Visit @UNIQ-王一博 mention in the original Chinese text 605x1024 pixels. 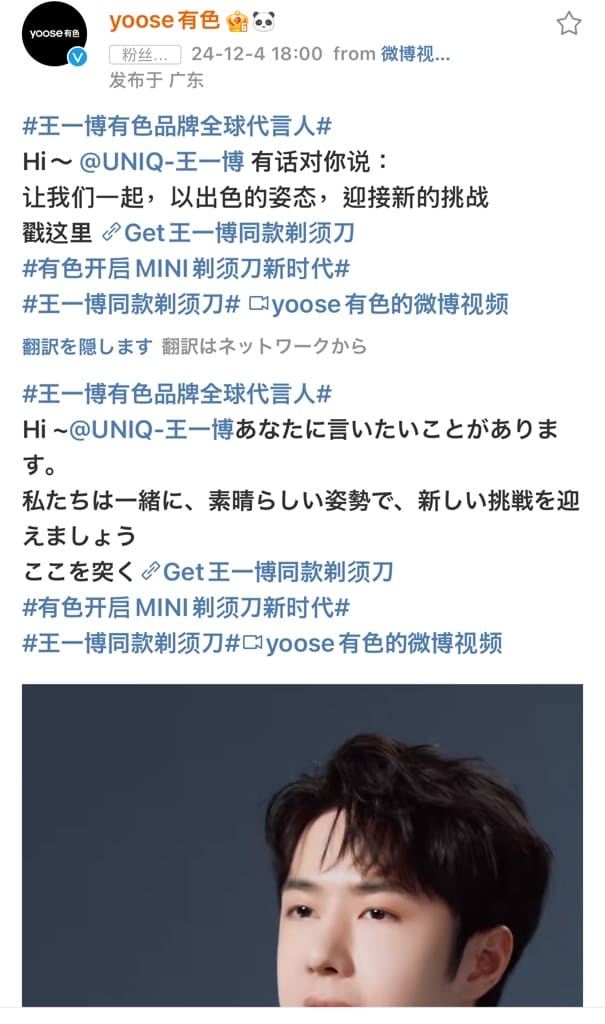click(157, 162)
